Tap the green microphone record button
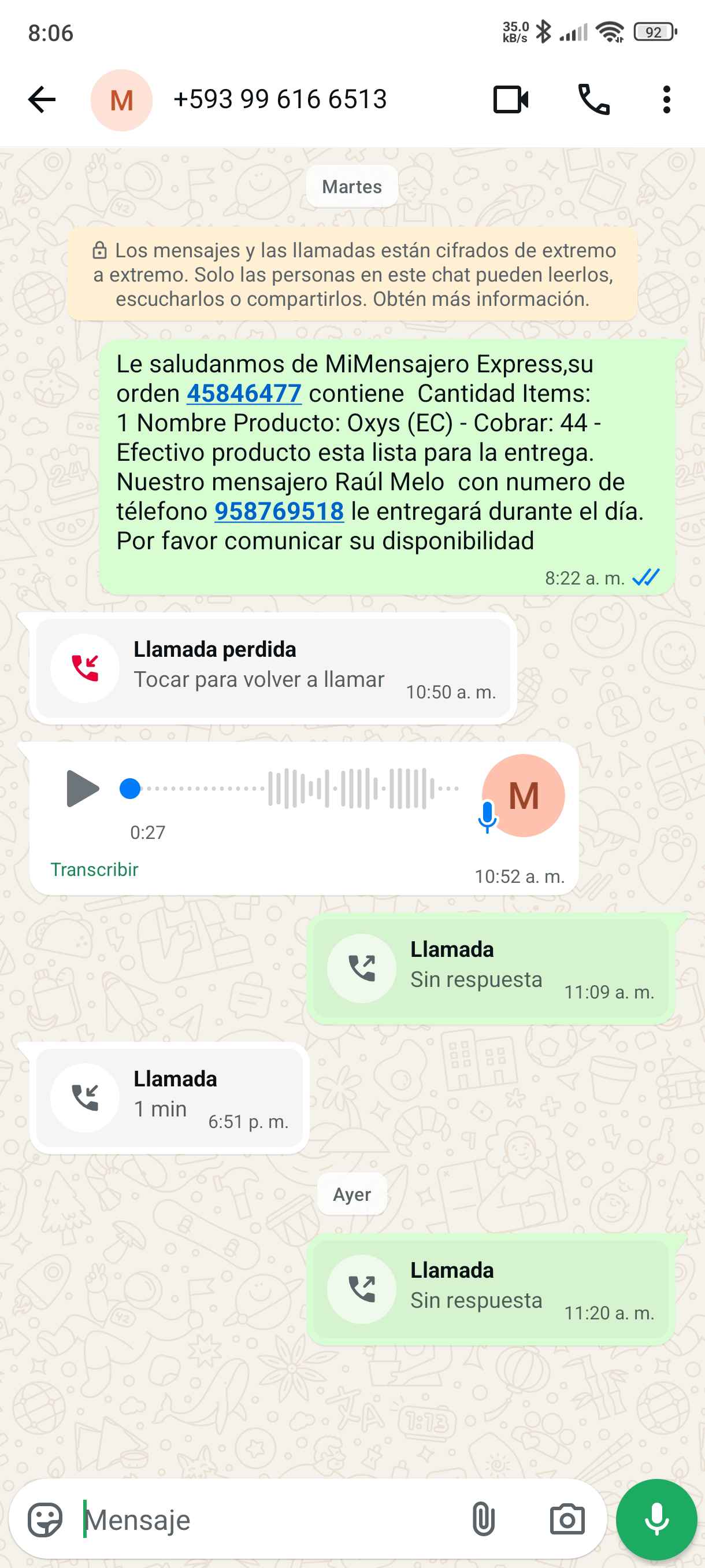Image resolution: width=705 pixels, height=1568 pixels. tap(656, 1519)
